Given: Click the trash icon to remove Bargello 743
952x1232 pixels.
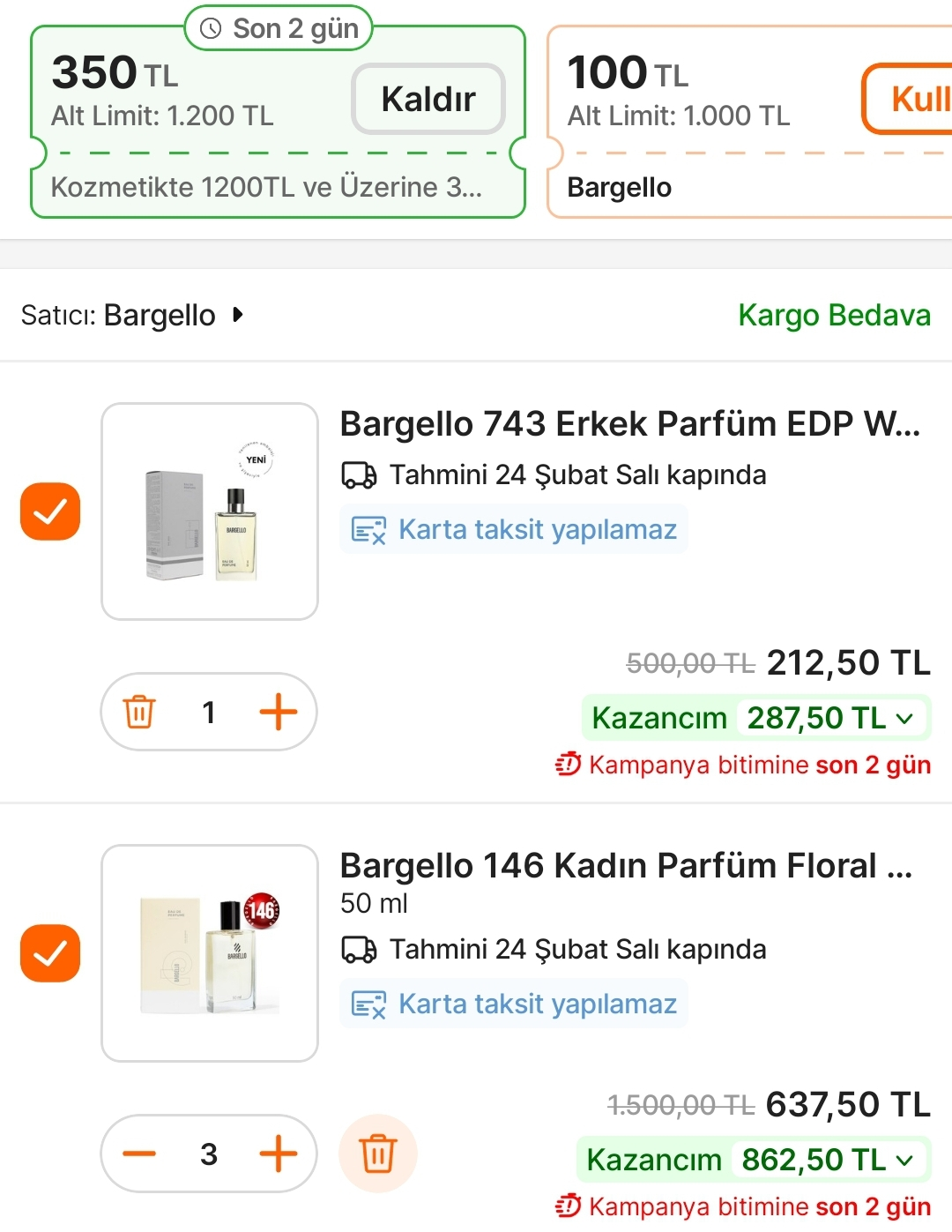Looking at the screenshot, I should point(138,712).
